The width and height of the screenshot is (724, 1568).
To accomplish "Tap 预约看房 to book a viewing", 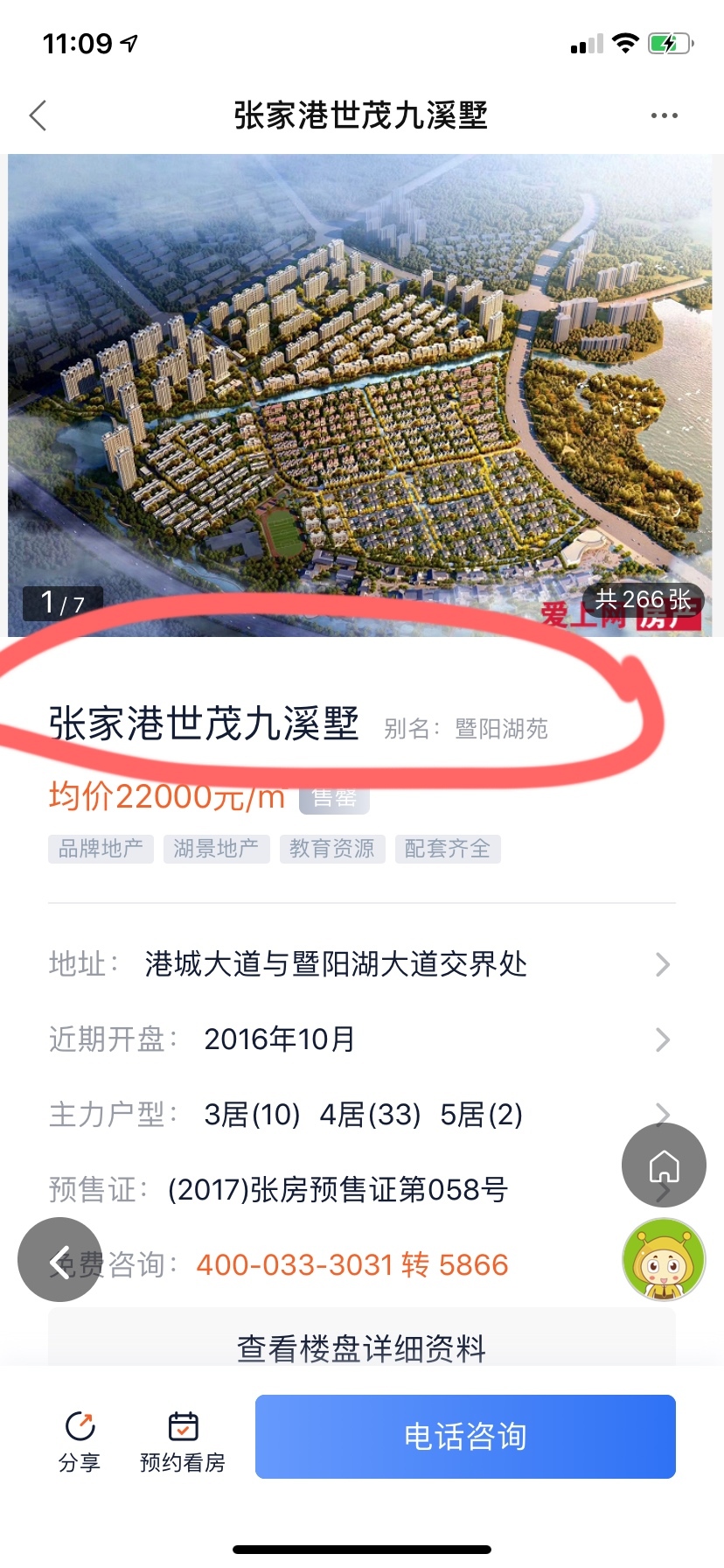I will [x=183, y=1440].
